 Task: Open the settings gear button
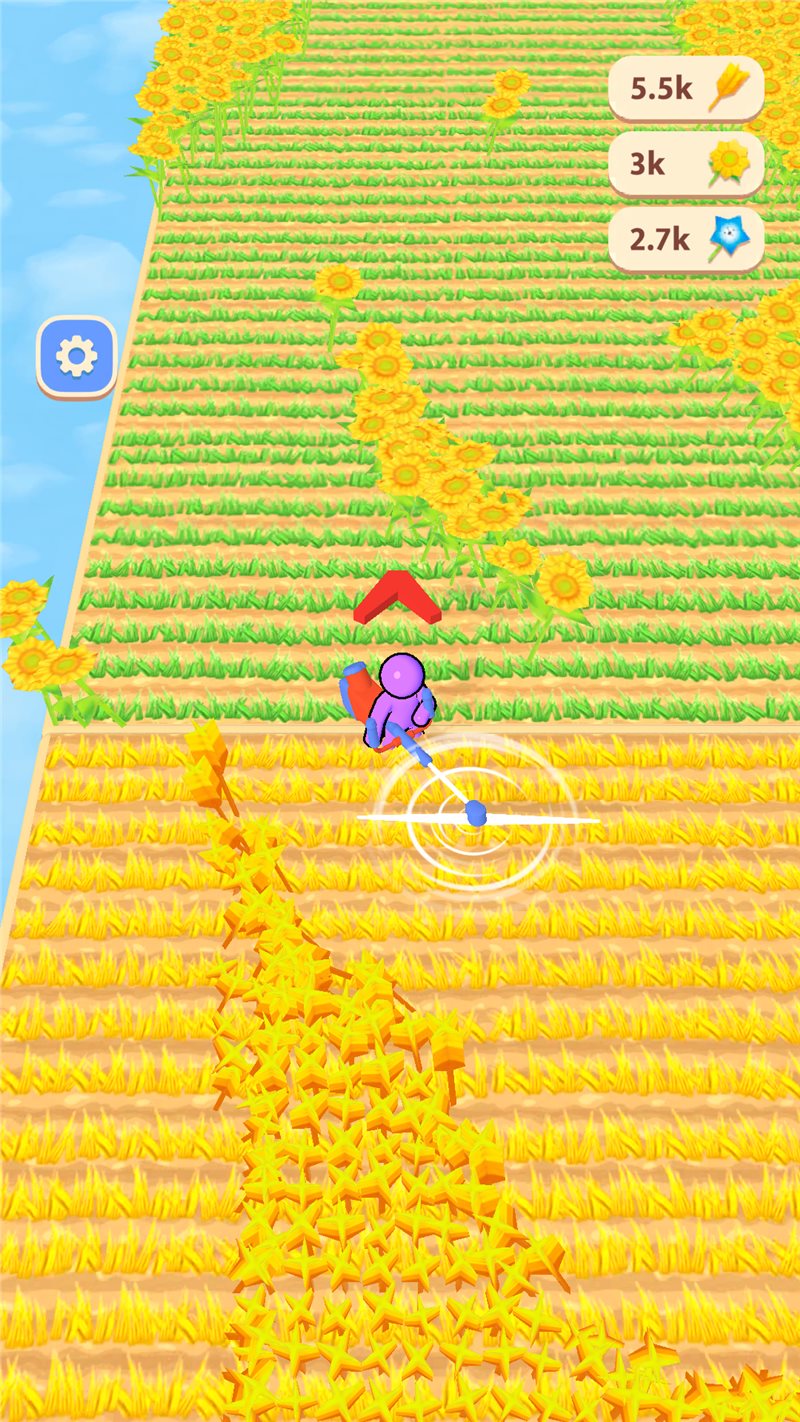[77, 356]
